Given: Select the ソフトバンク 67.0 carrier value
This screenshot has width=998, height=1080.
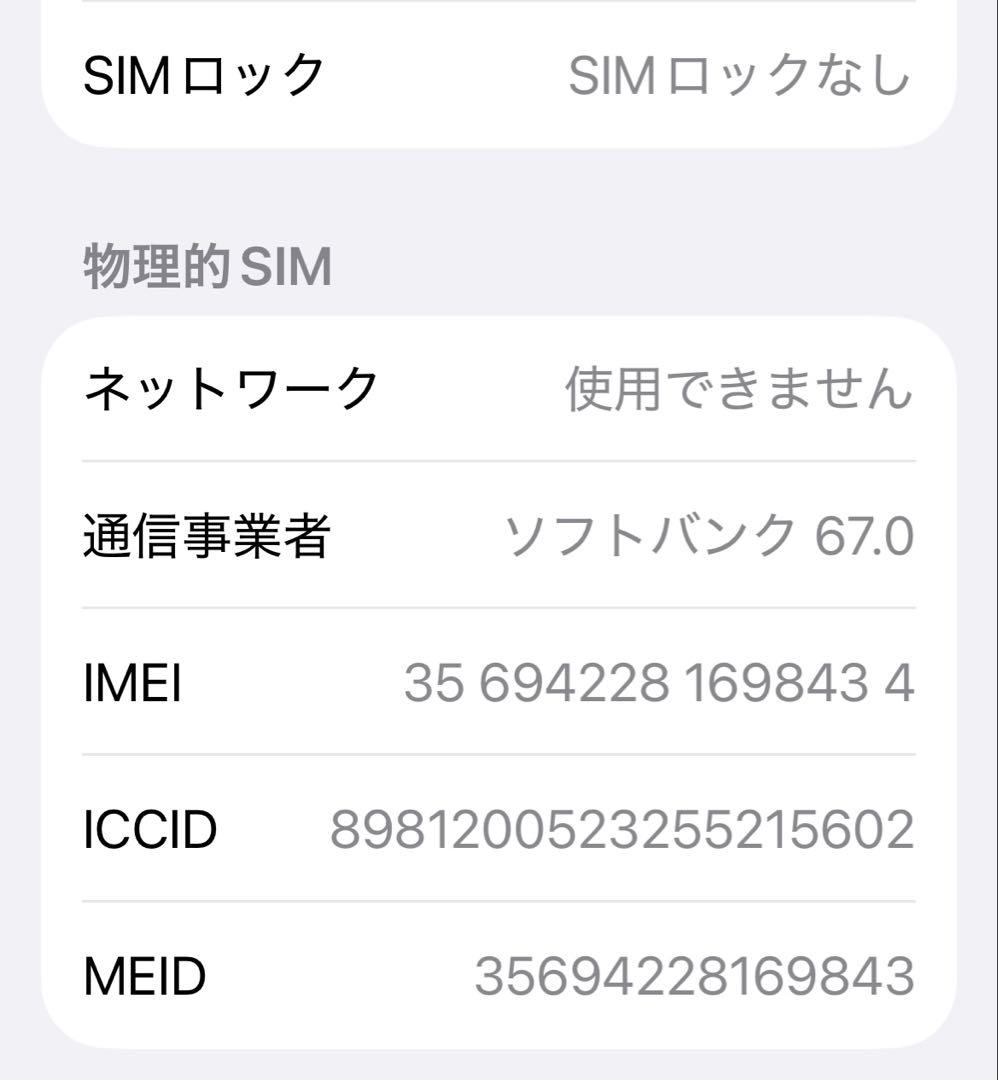Looking at the screenshot, I should point(712,534).
